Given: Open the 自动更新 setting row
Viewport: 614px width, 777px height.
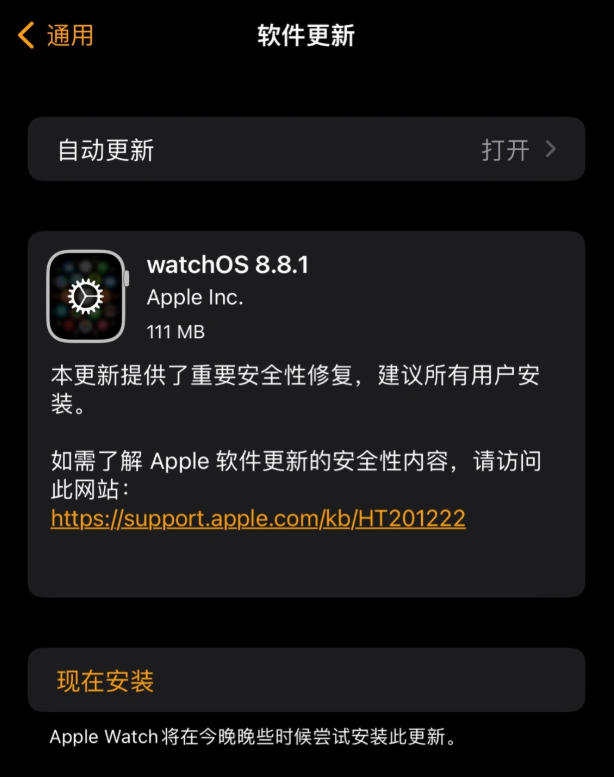Looking at the screenshot, I should pyautogui.click(x=306, y=150).
